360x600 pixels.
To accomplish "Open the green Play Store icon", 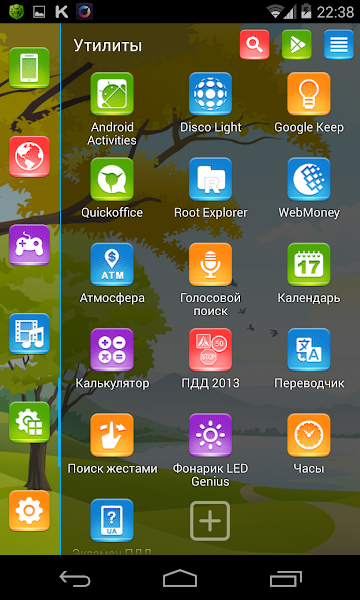I will tap(296, 45).
